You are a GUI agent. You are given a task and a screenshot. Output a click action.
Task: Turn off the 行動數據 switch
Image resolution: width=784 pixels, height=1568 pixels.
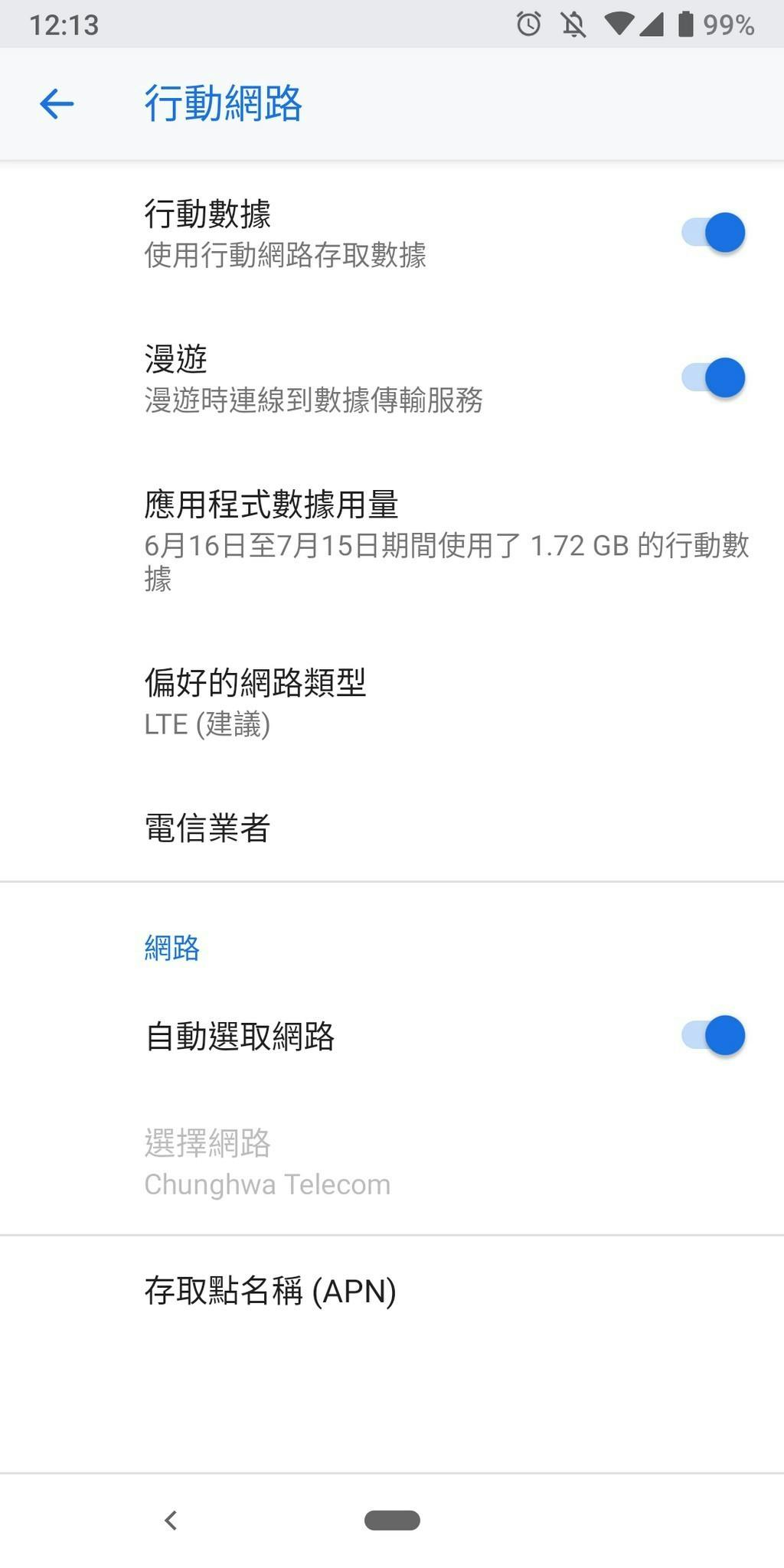point(714,233)
